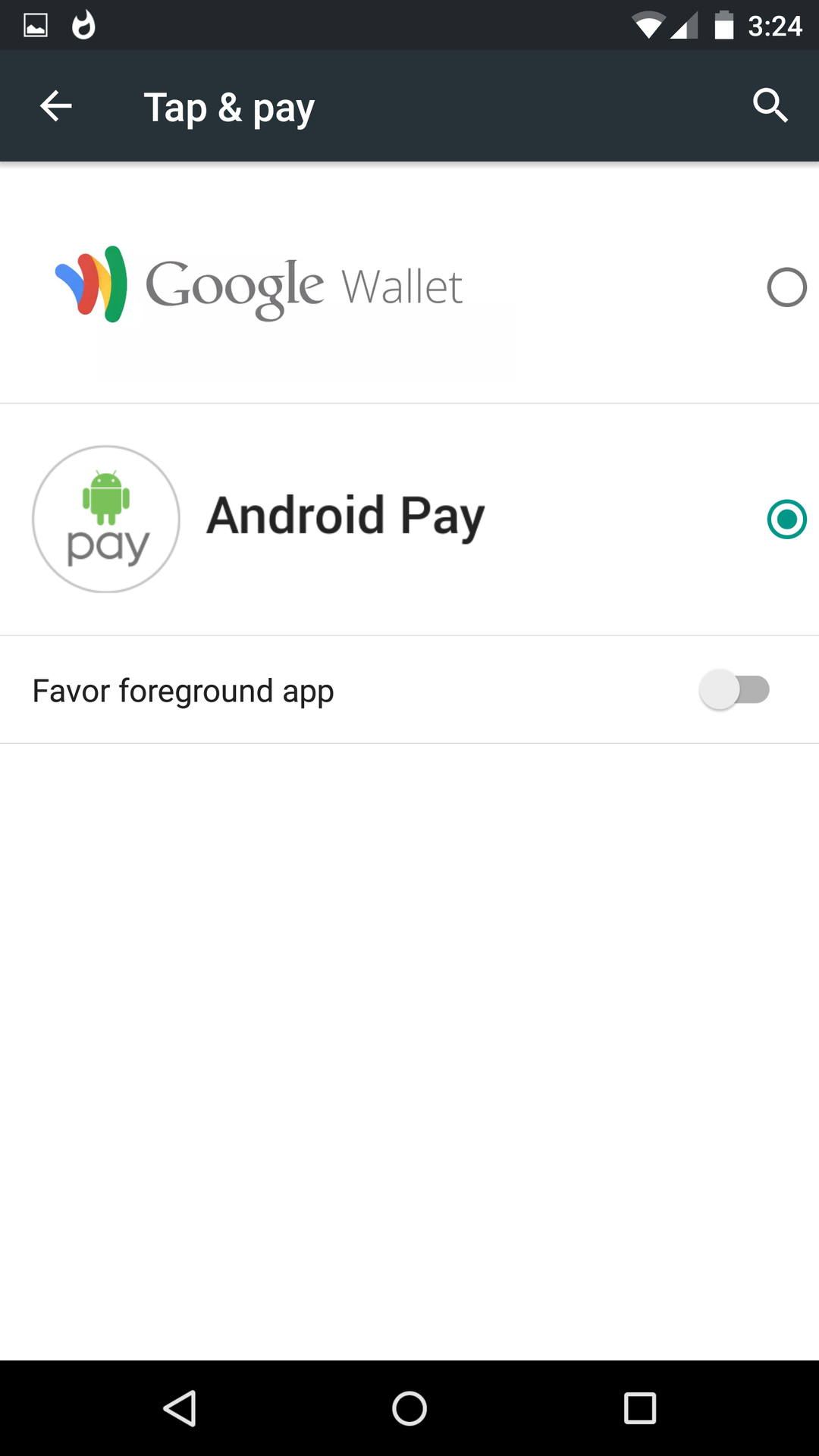Select Google Wallet as payment app

pos(786,287)
